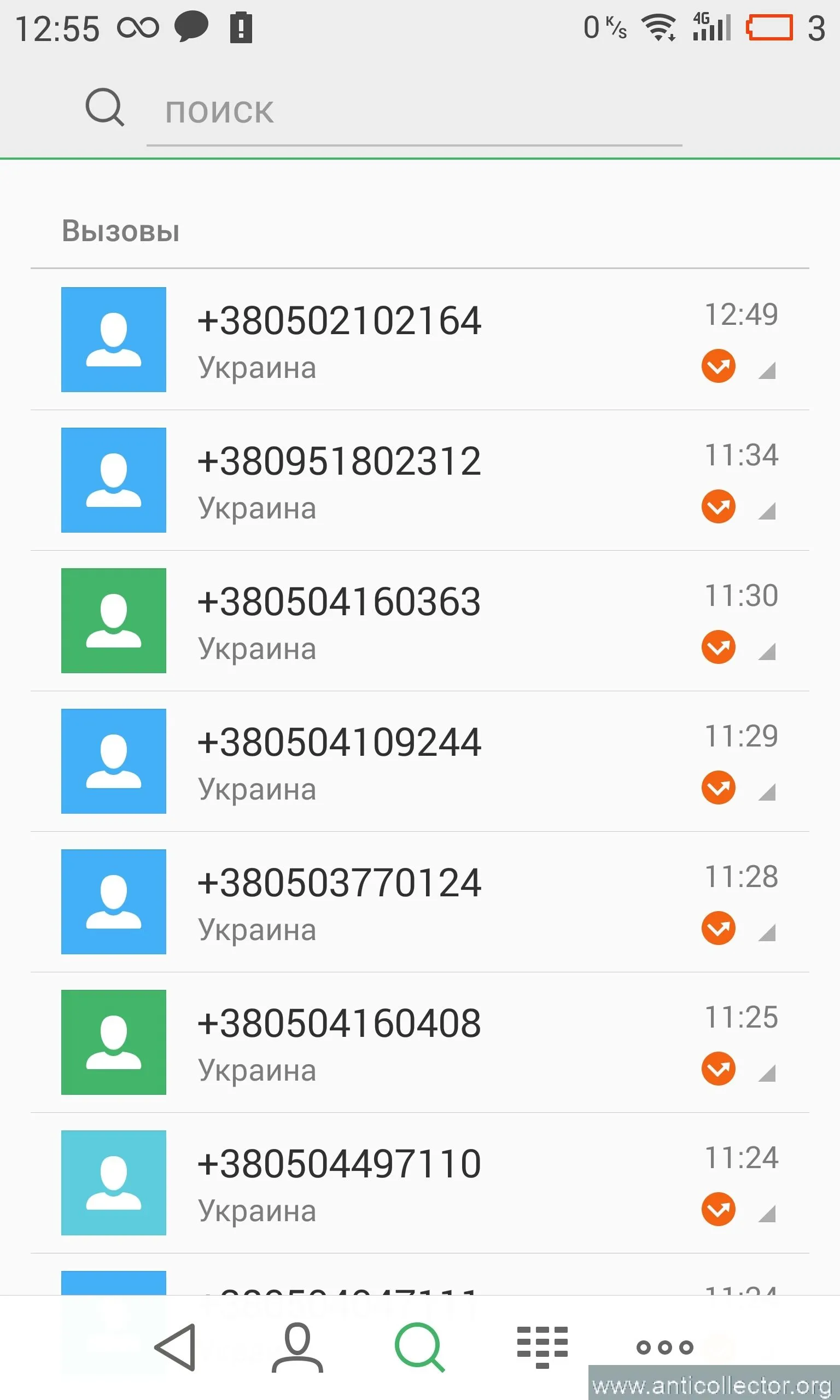Select the search tab in bottom bar
This screenshot has width=840, height=1400.
tap(419, 1347)
